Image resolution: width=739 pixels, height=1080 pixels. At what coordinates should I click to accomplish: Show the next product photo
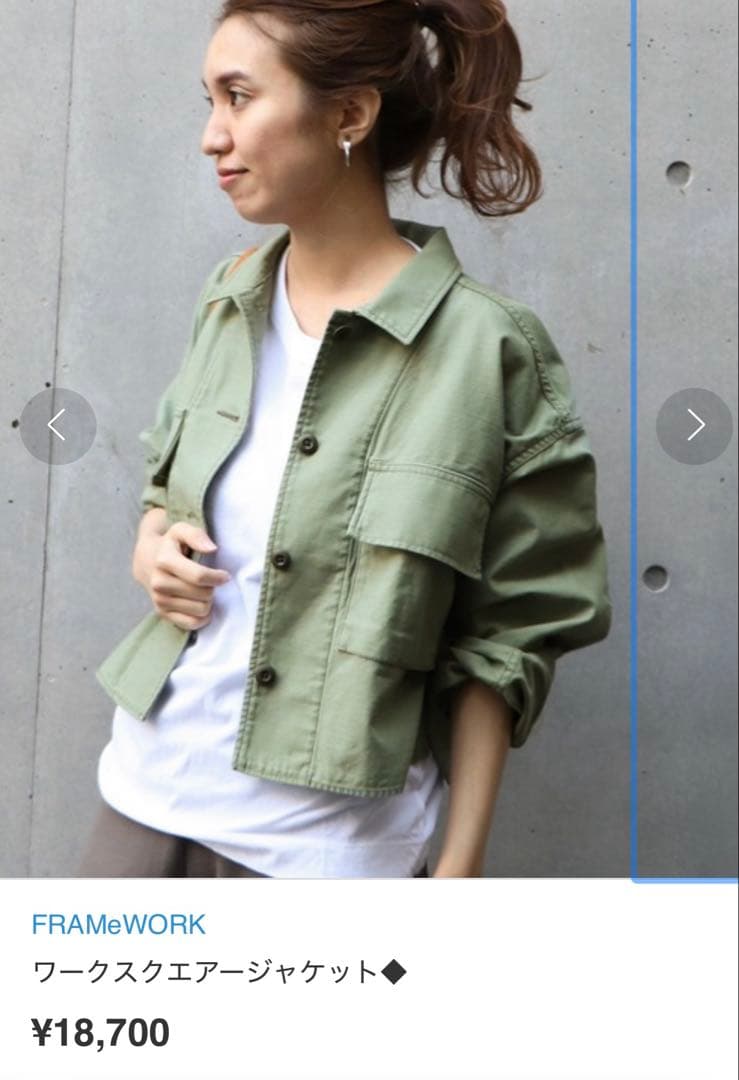pos(694,426)
